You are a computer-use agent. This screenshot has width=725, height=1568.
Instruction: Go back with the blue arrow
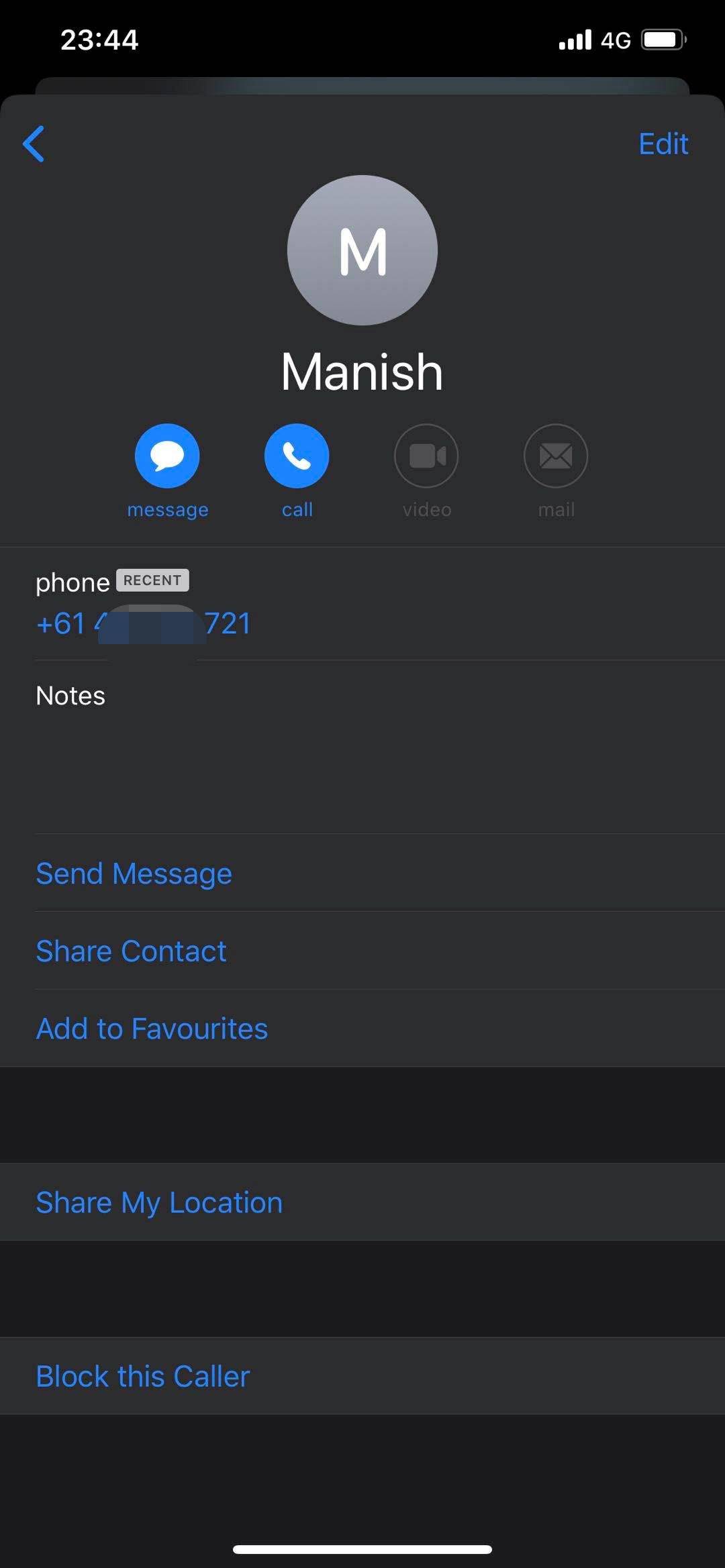click(x=34, y=144)
